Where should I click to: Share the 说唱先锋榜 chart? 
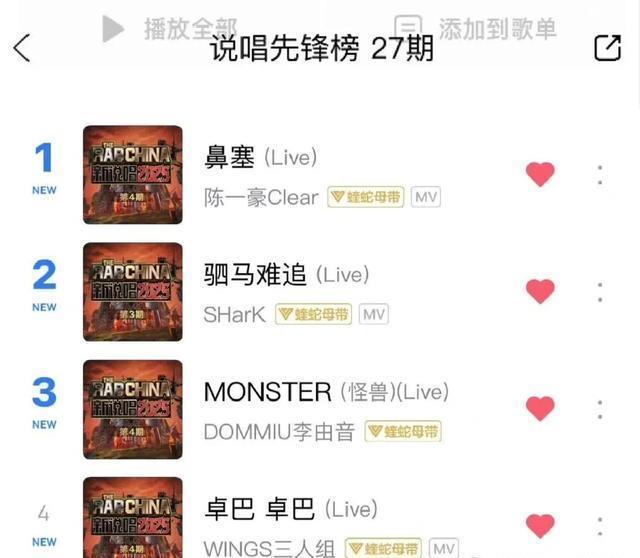607,47
